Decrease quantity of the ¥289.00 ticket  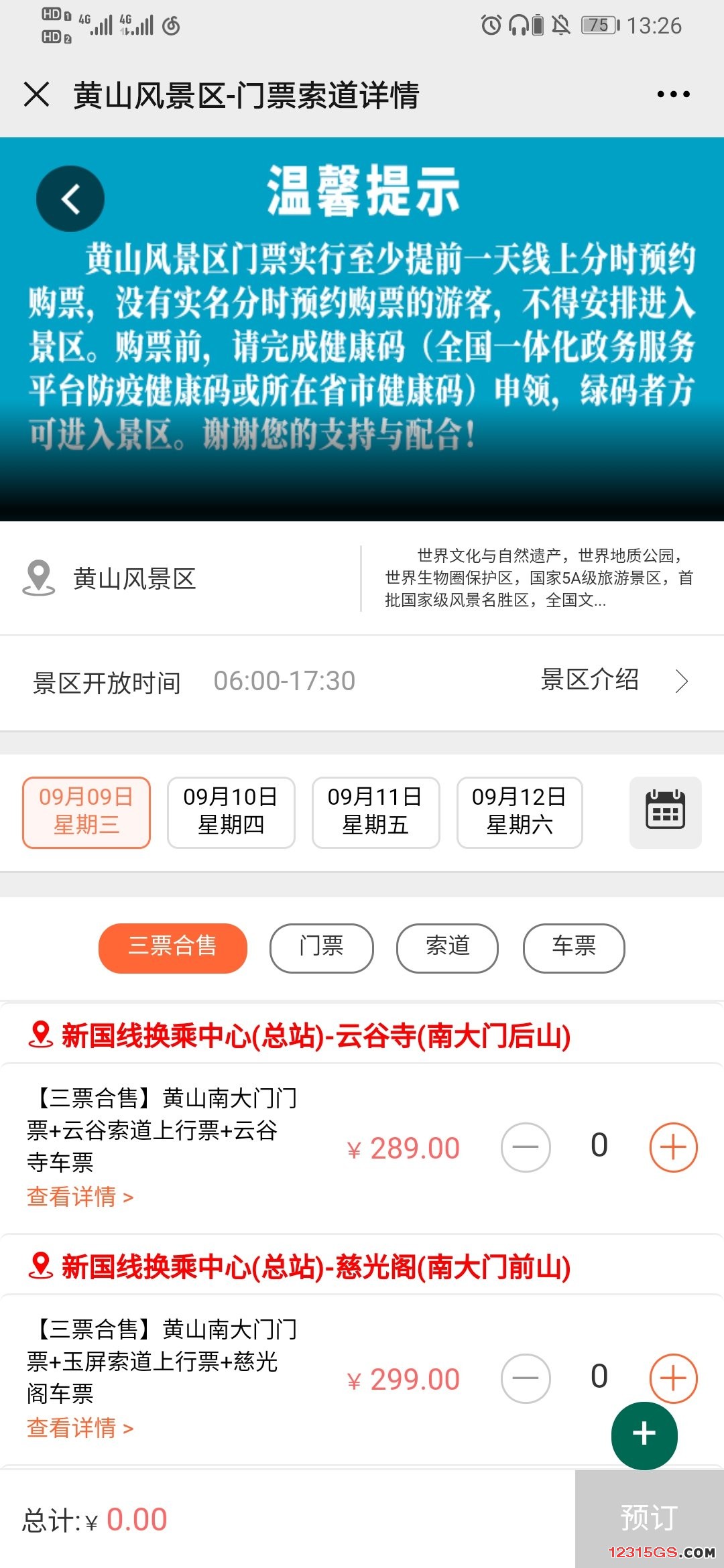pos(526,1147)
